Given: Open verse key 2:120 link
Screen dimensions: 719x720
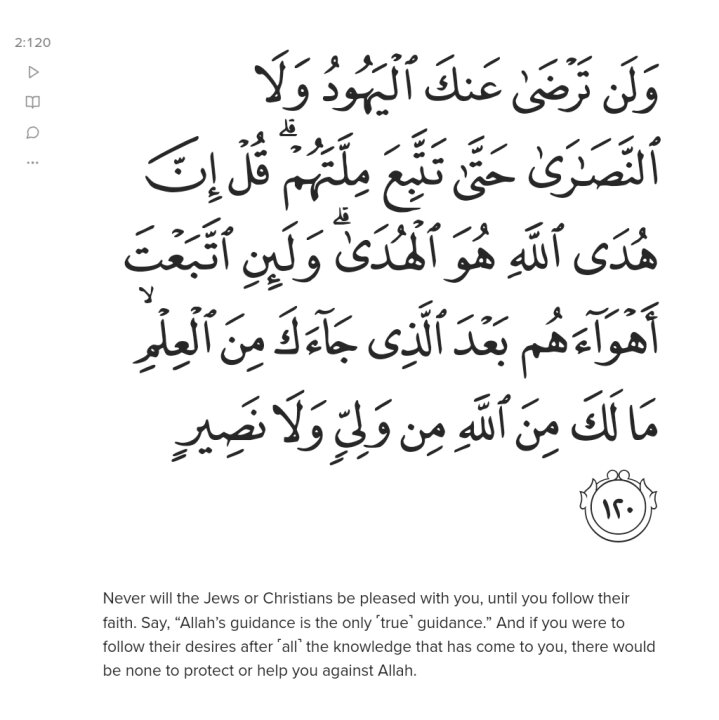Looking at the screenshot, I should (33, 43).
